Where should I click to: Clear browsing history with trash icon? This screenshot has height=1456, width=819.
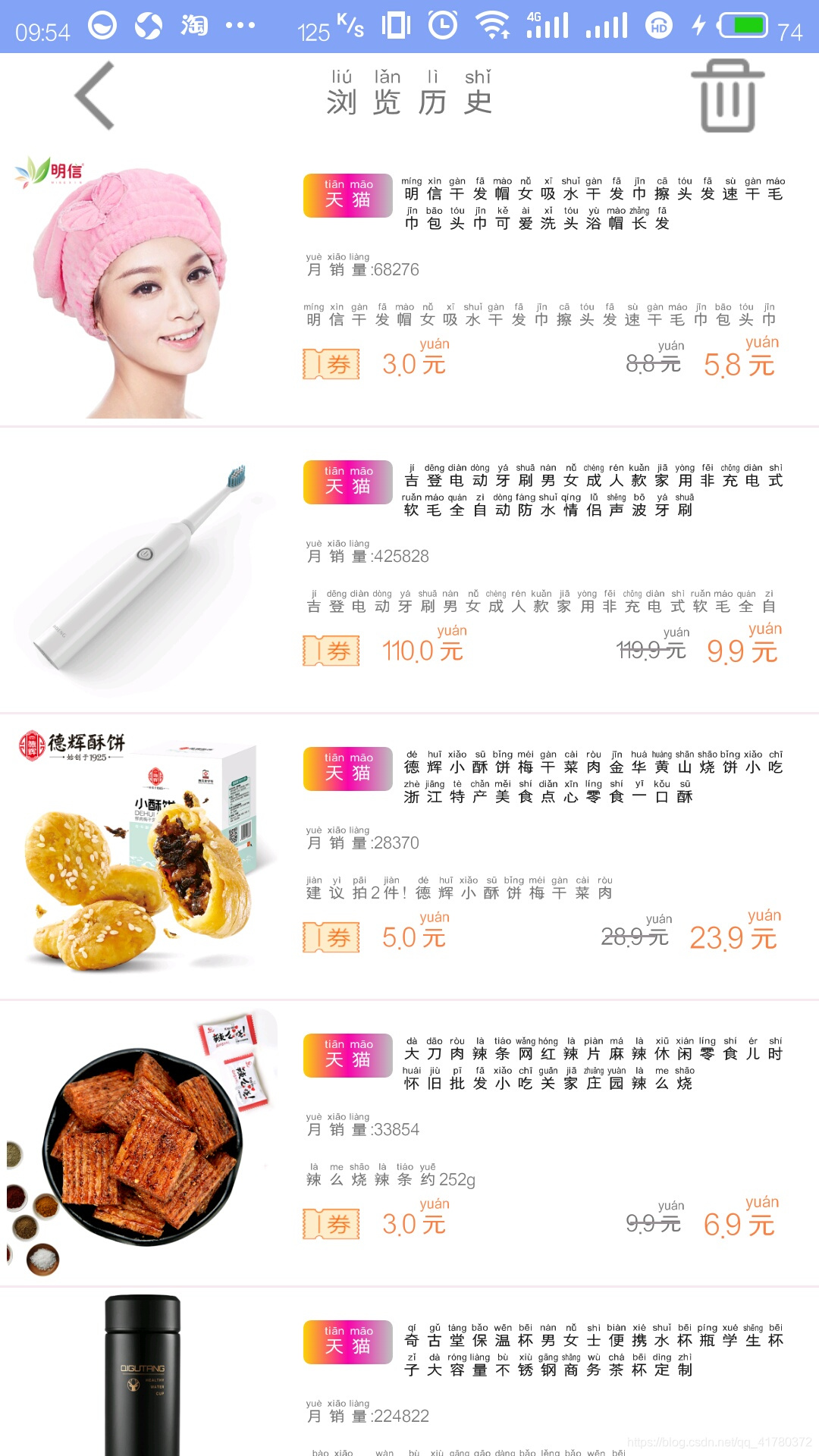coord(727,96)
